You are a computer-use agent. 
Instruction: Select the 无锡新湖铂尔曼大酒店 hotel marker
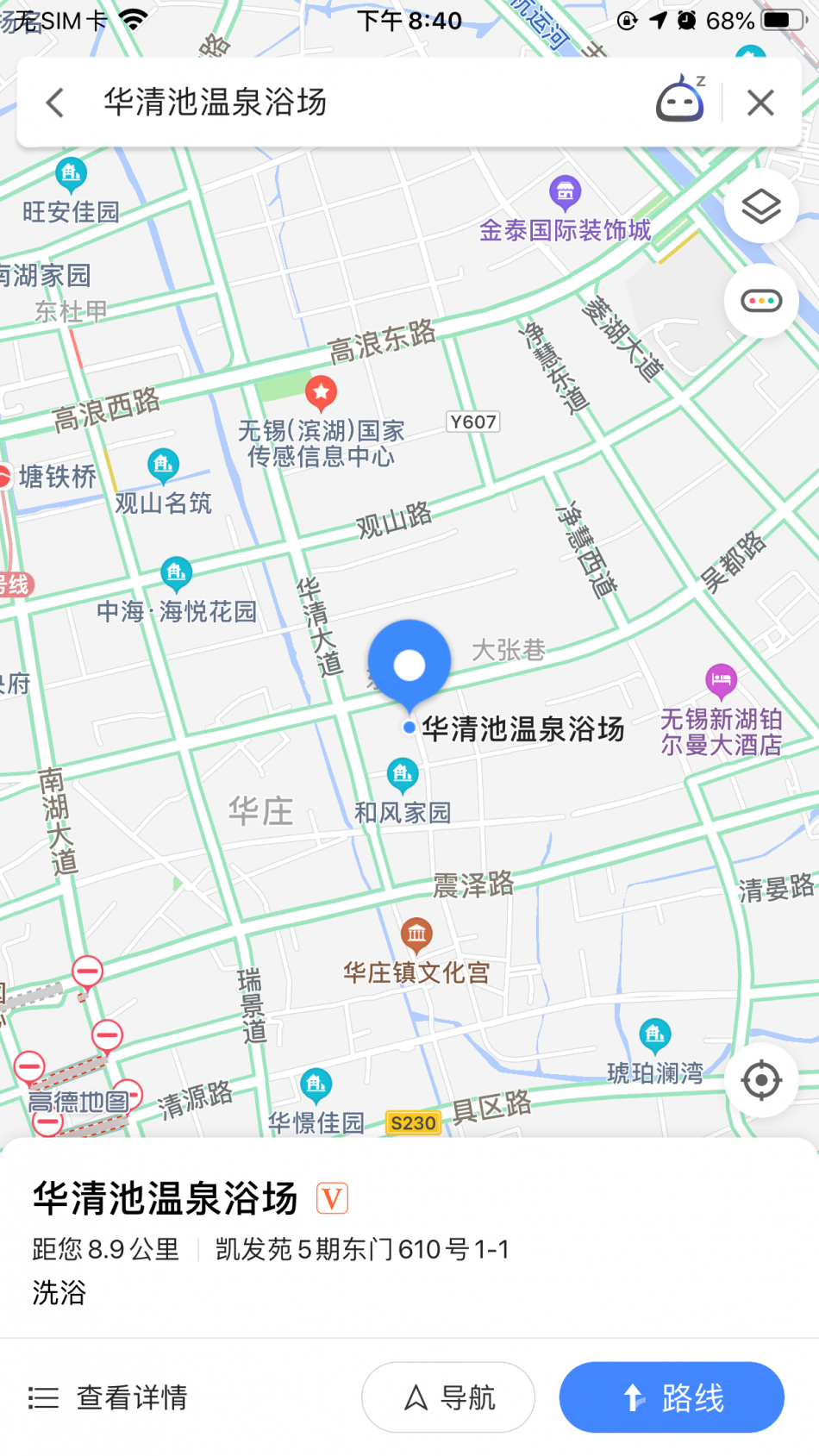pos(721,682)
